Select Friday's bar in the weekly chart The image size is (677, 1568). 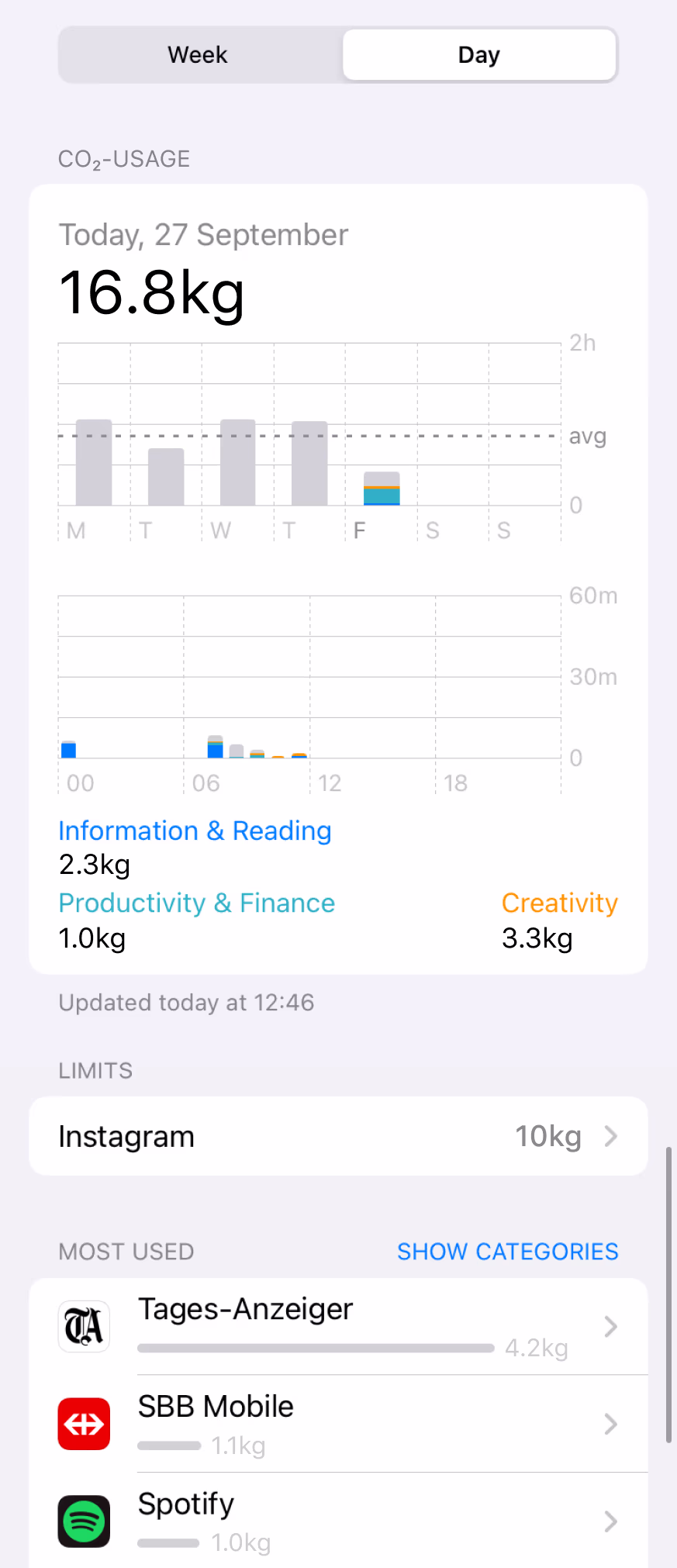tap(381, 487)
